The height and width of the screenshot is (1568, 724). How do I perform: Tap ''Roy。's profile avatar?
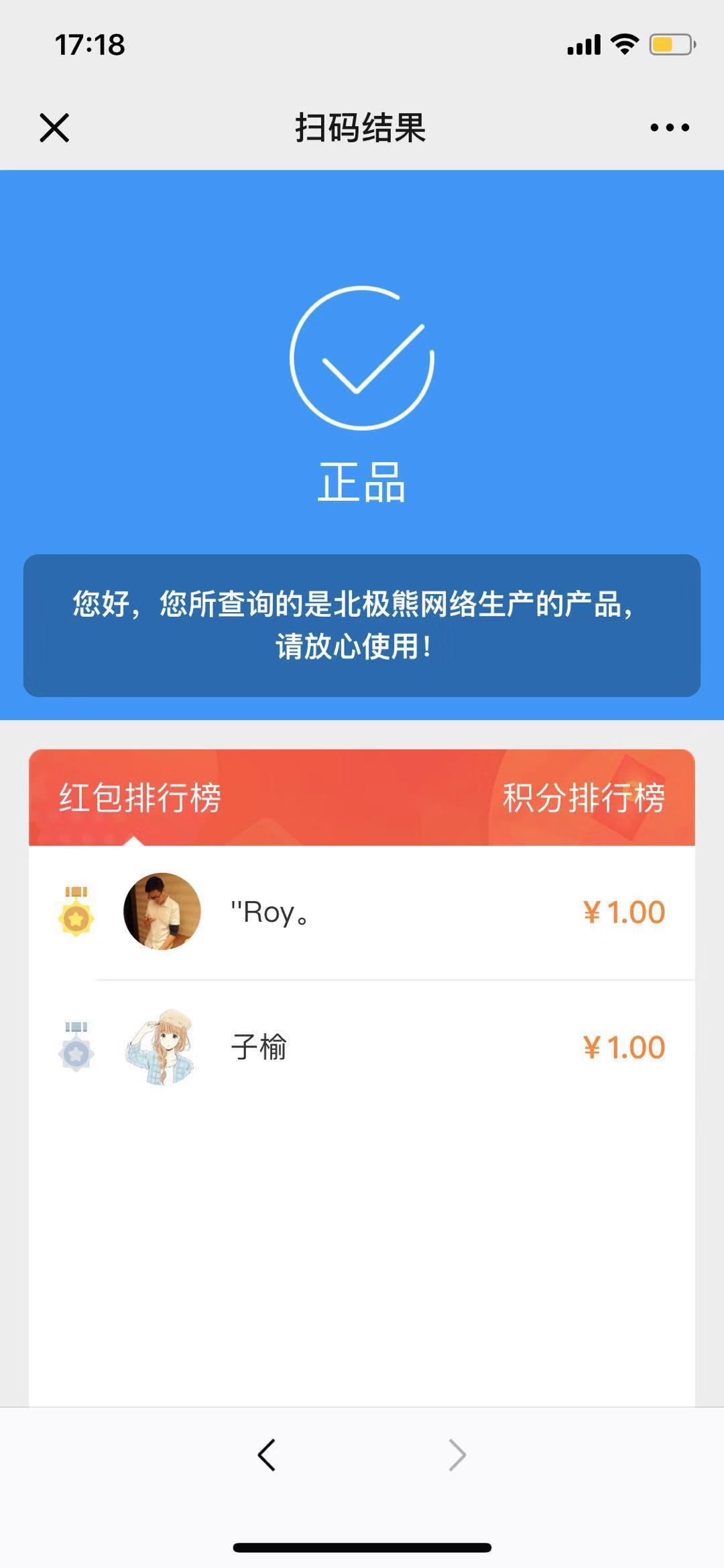(x=161, y=910)
